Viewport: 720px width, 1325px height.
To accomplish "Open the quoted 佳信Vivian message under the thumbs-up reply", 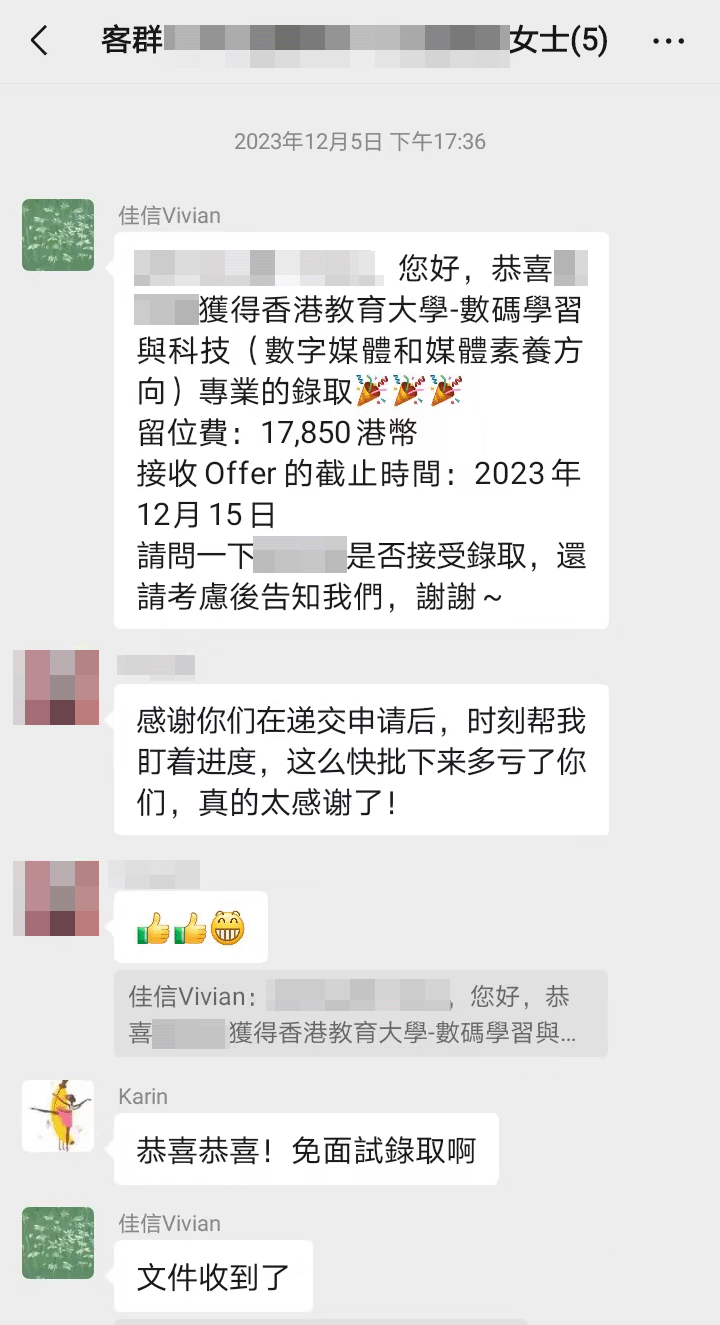I will click(360, 1013).
